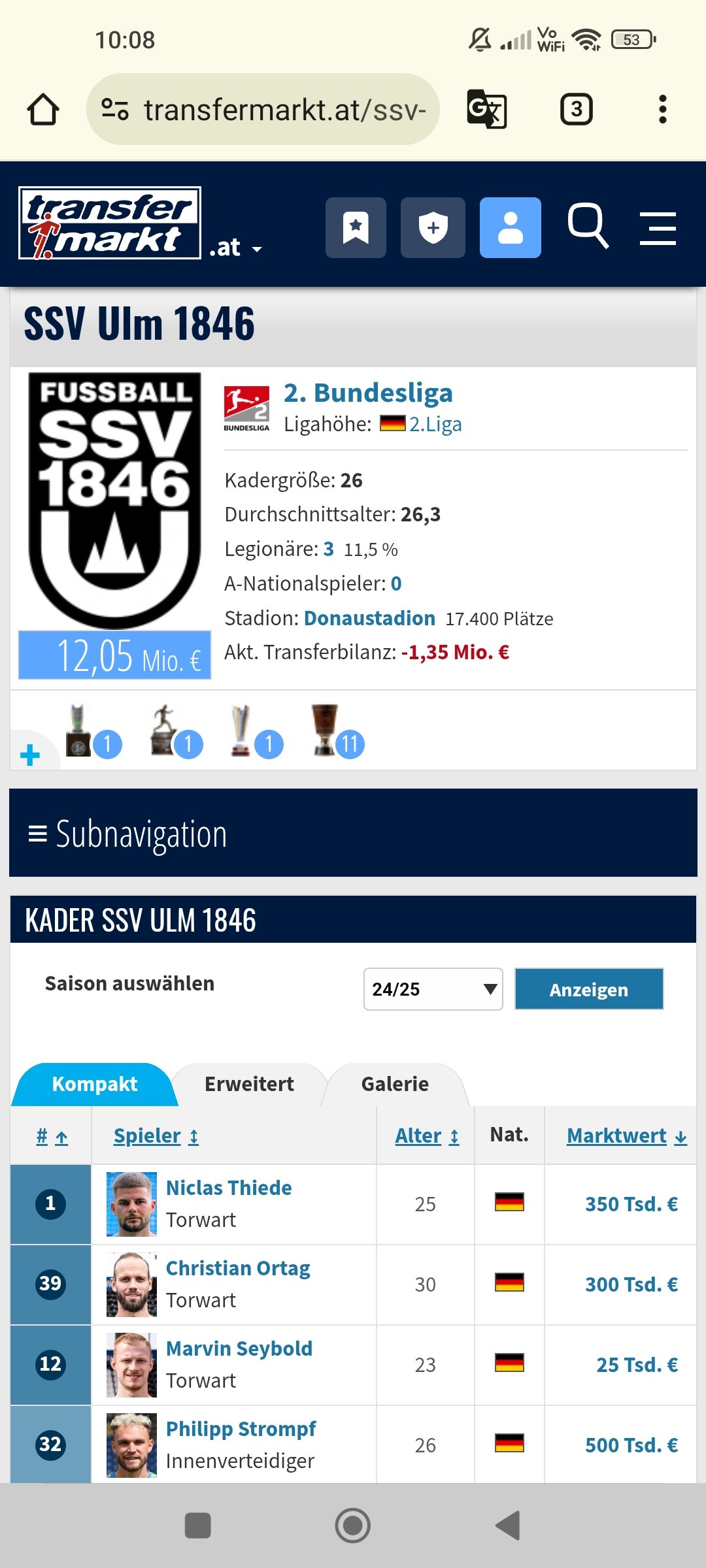Image resolution: width=706 pixels, height=1568 pixels.
Task: Open Philipp Strompf's player profile
Action: tap(241, 1429)
